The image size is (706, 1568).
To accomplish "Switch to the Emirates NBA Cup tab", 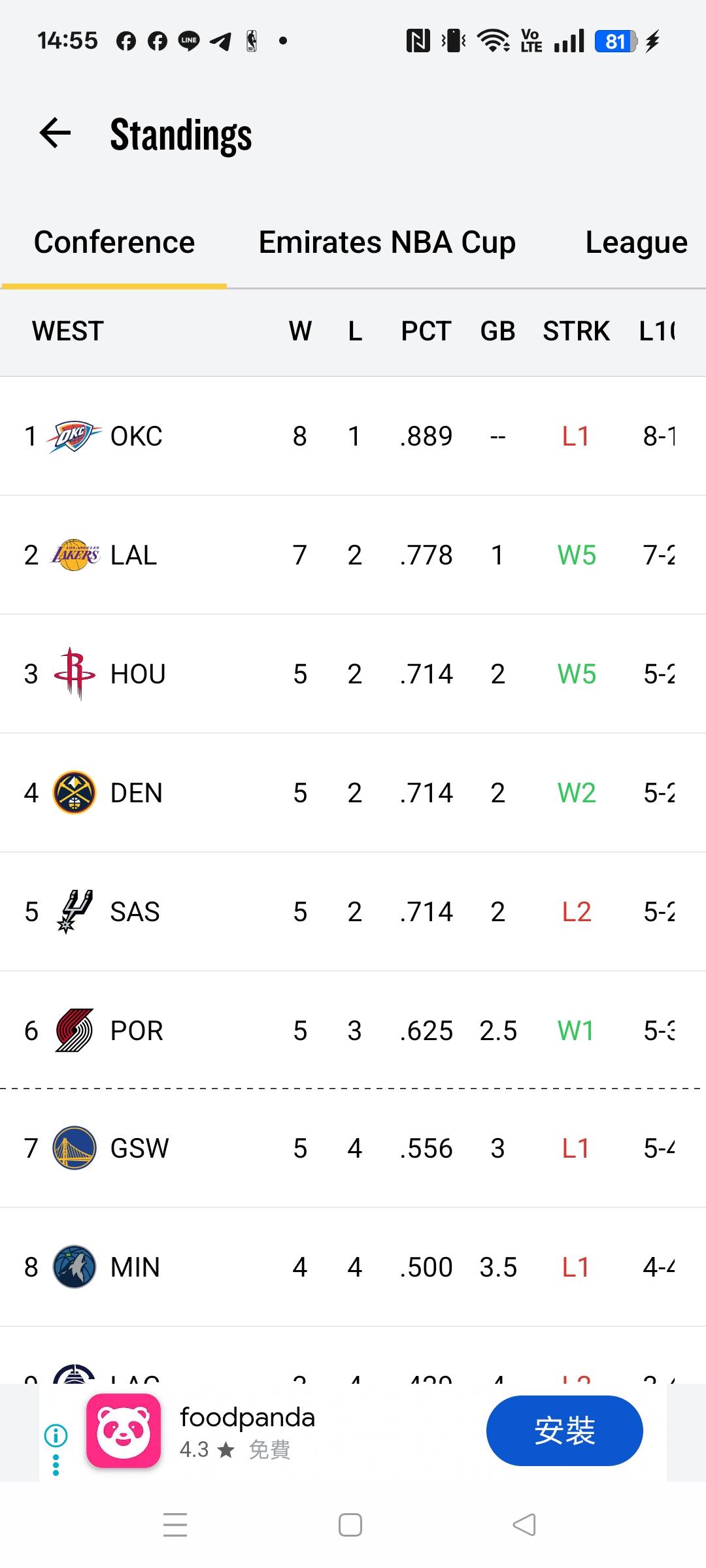I will pyautogui.click(x=387, y=242).
